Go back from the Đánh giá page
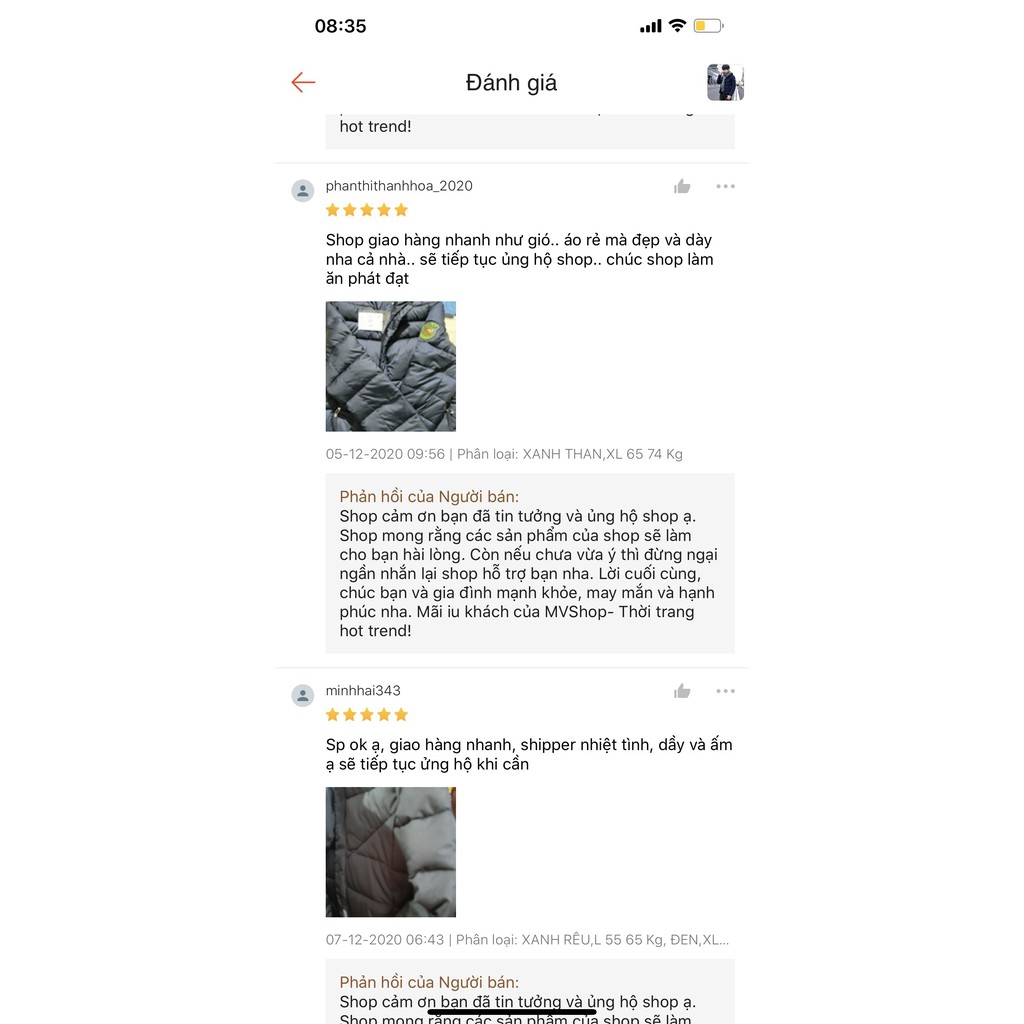Screen dimensions: 1024x1024 [x=303, y=82]
